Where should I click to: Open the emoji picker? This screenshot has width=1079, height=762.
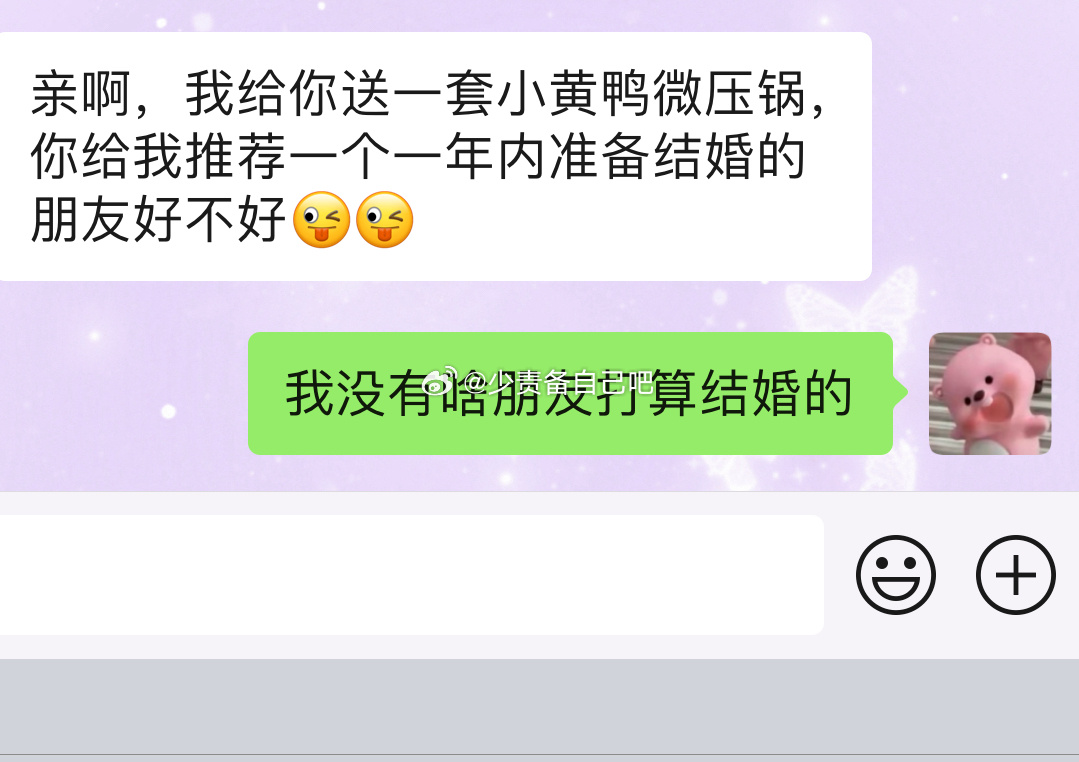tap(895, 575)
